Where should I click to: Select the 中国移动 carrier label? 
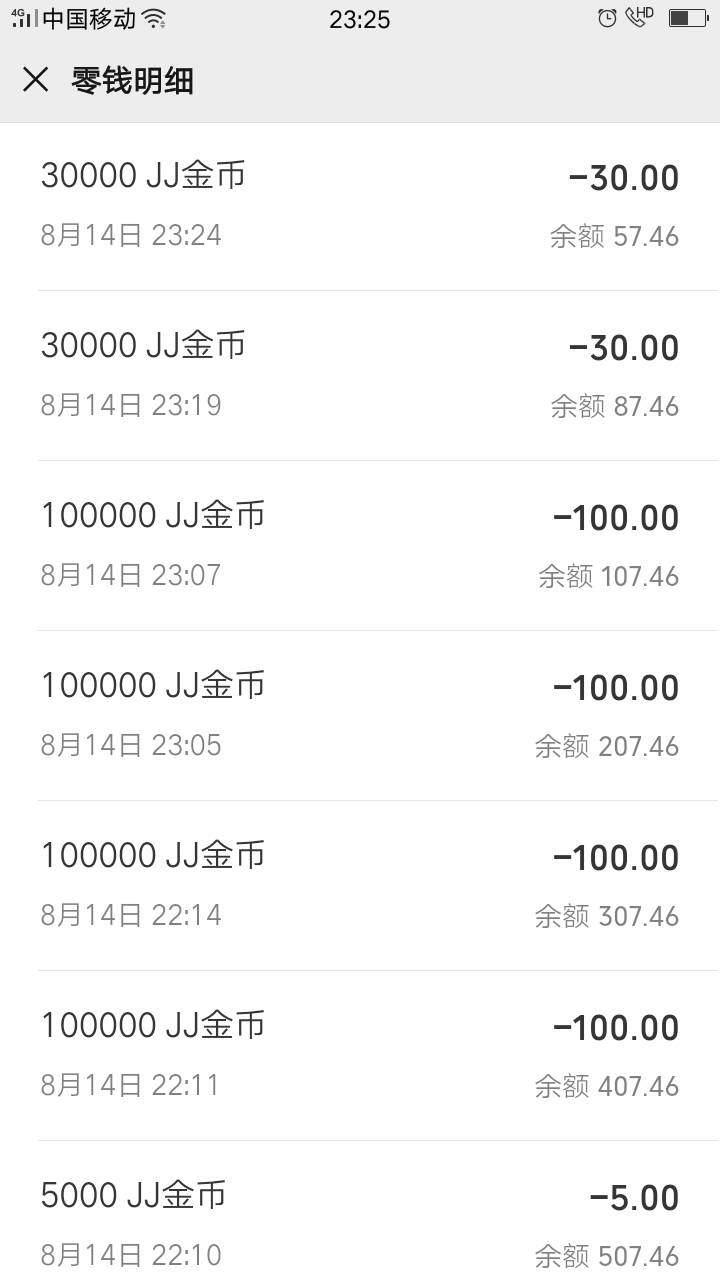[90, 18]
